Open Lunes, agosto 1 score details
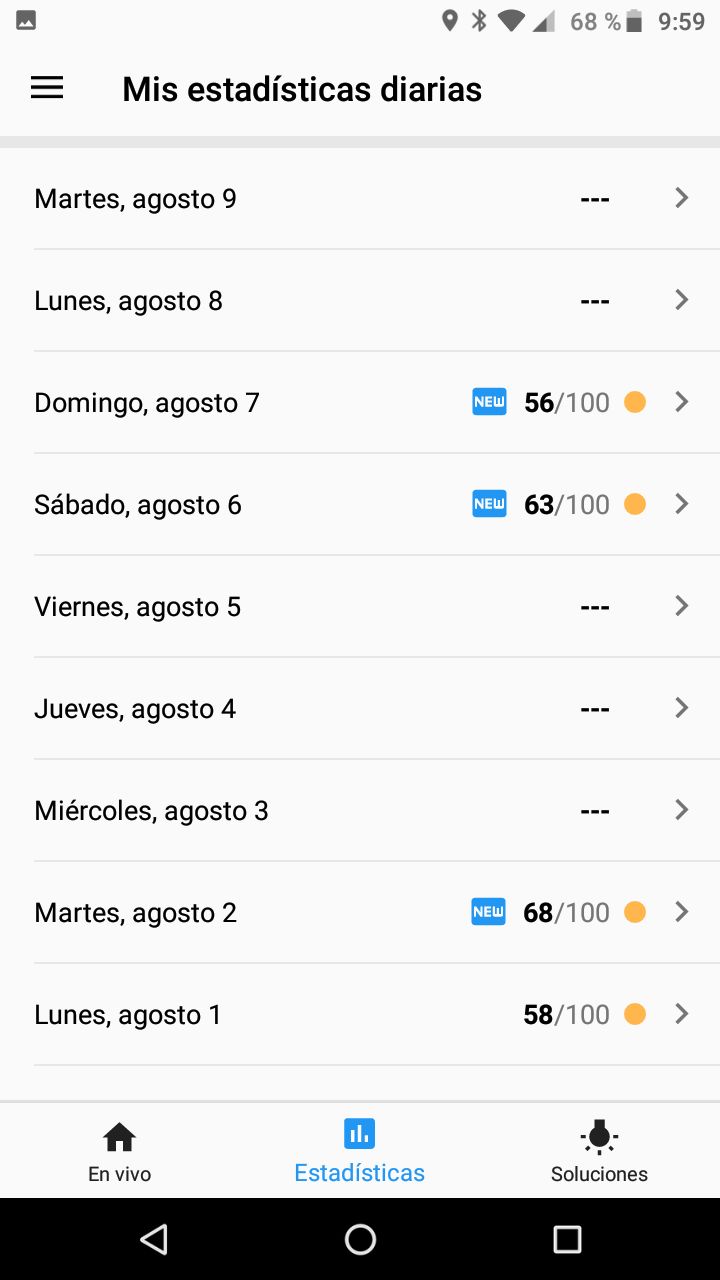Viewport: 720px width, 1280px height. pyautogui.click(x=360, y=1014)
